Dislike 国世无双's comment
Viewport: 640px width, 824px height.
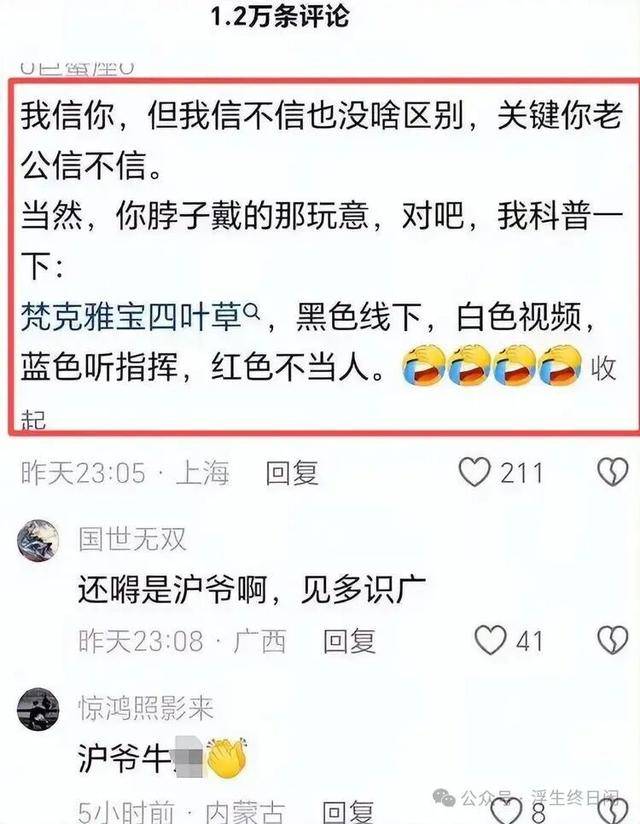611,640
